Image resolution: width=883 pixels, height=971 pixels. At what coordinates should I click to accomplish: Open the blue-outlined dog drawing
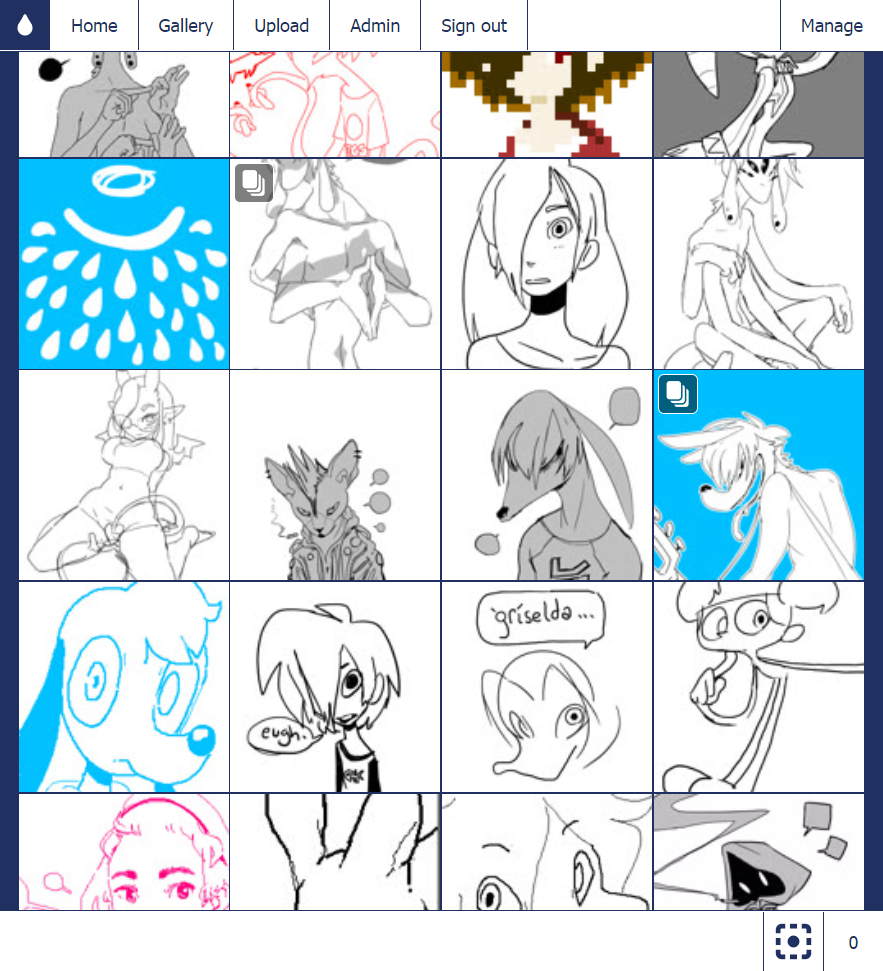pos(124,687)
